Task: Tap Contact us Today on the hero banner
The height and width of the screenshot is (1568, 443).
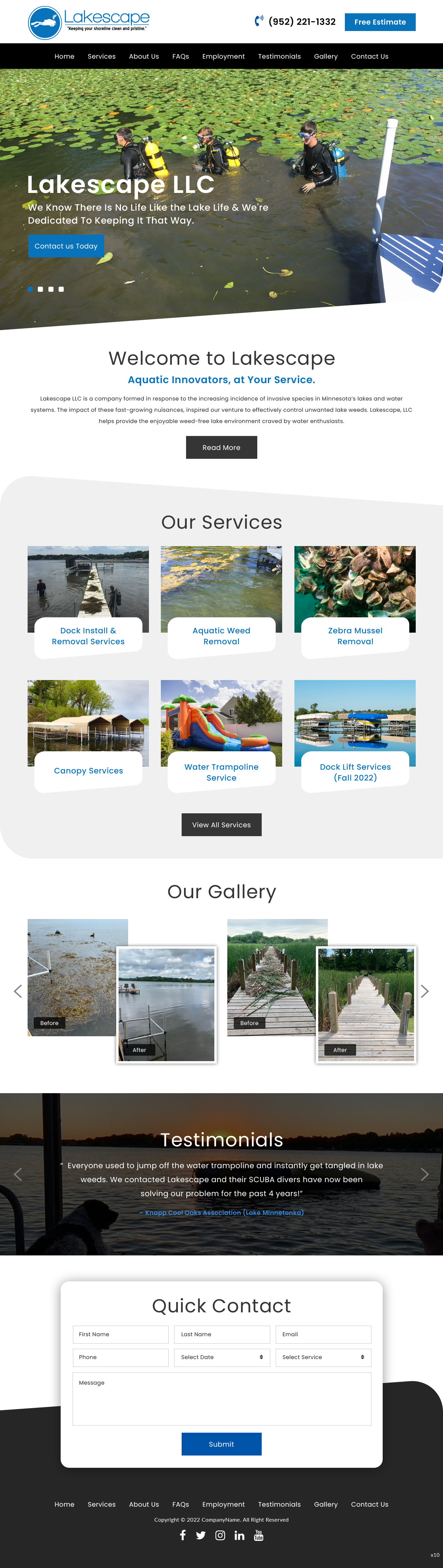Action: [x=66, y=246]
